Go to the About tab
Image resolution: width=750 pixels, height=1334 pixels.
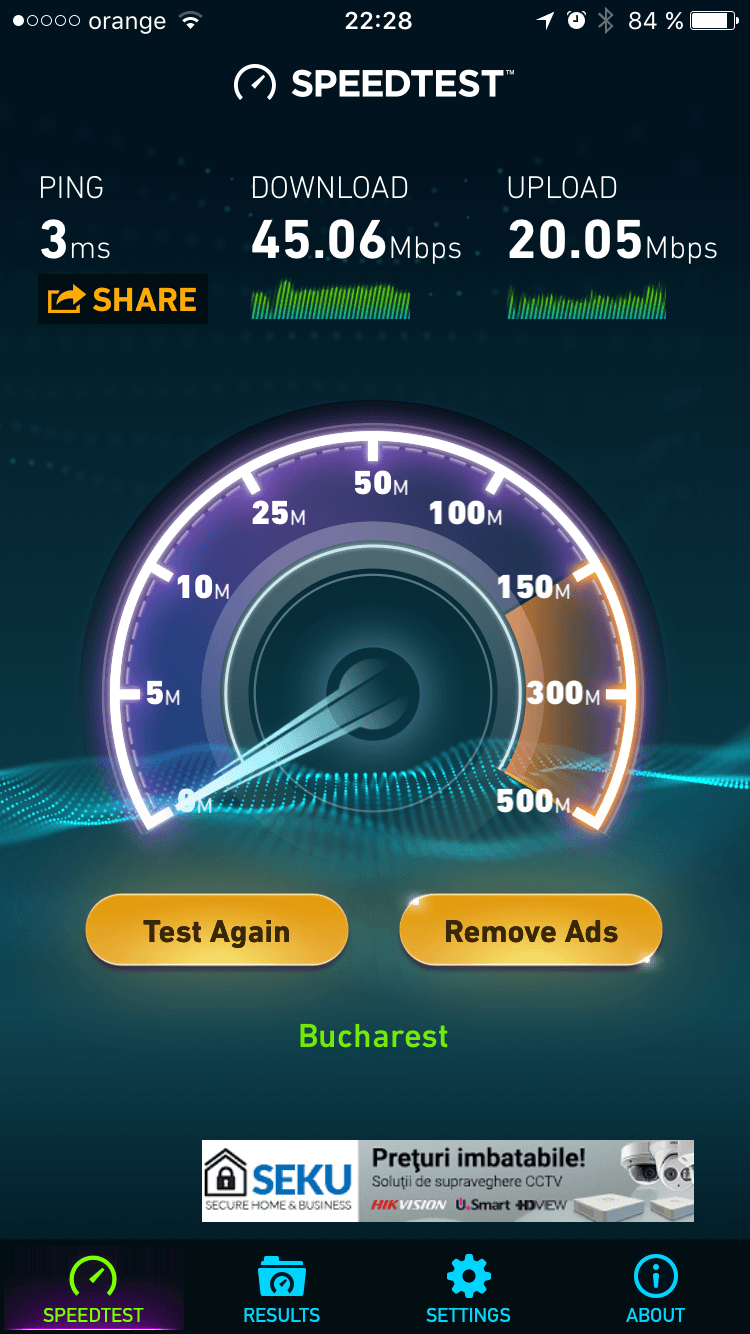coord(655,1290)
